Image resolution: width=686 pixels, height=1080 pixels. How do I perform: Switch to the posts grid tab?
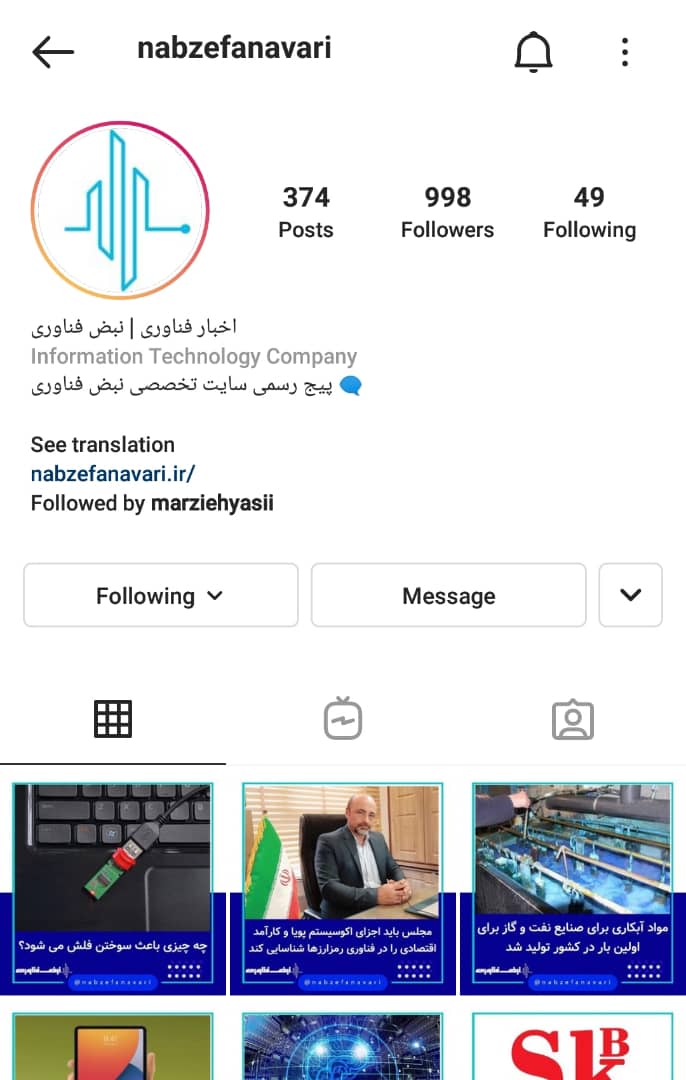[x=113, y=719]
